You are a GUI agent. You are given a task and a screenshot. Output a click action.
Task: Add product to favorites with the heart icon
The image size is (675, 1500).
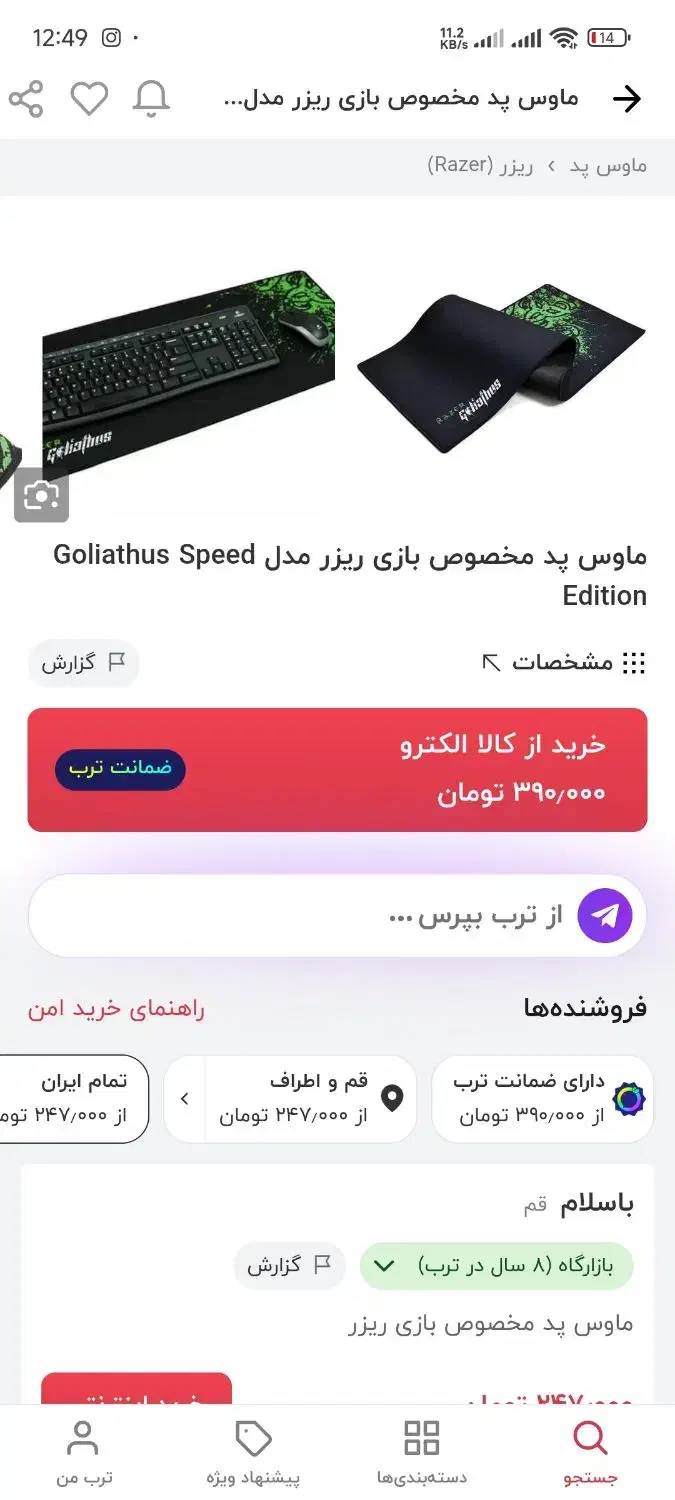89,99
